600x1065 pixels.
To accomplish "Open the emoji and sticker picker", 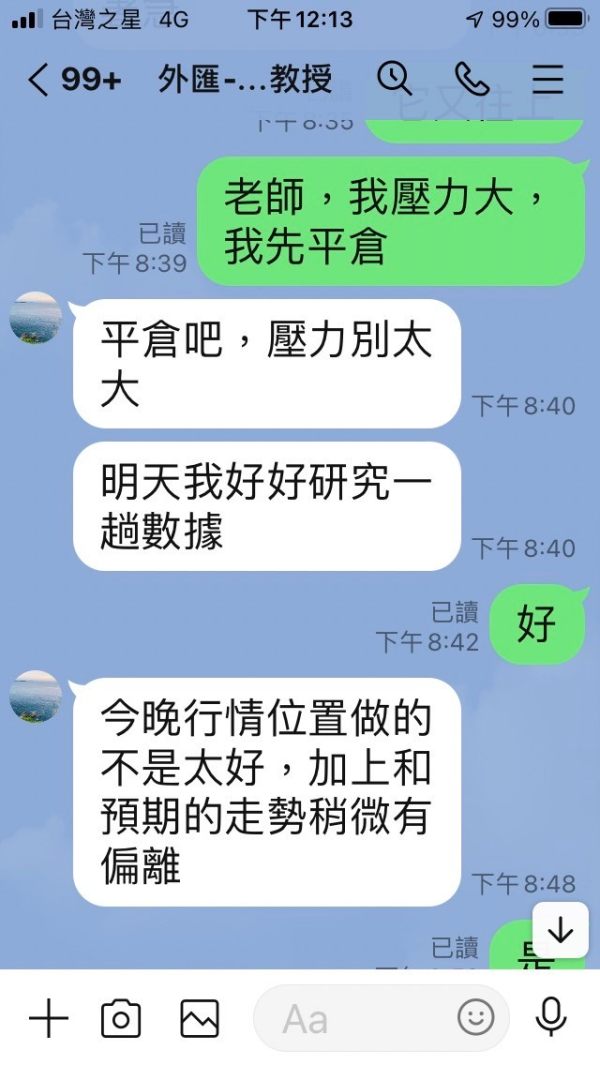I will tap(476, 1018).
